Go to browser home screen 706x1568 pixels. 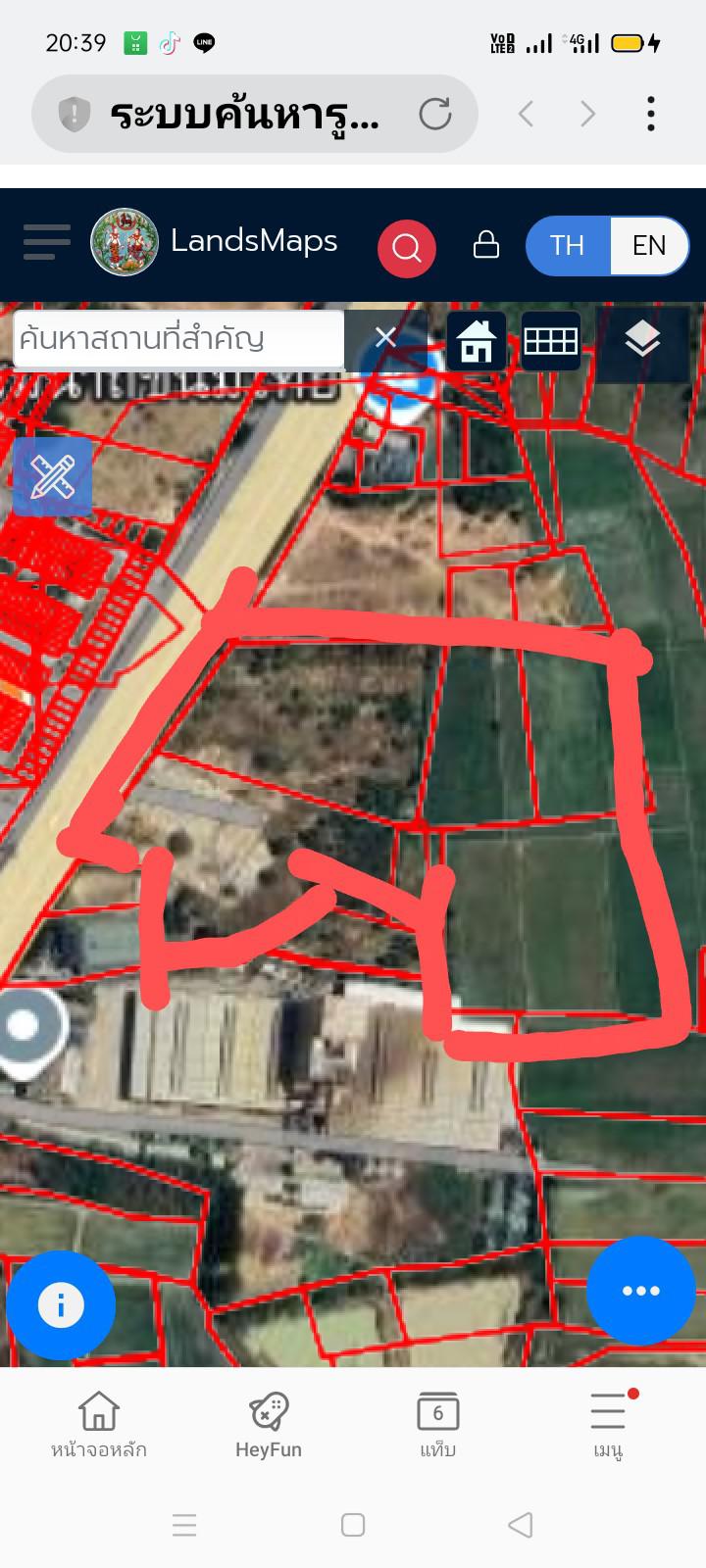click(x=99, y=1425)
